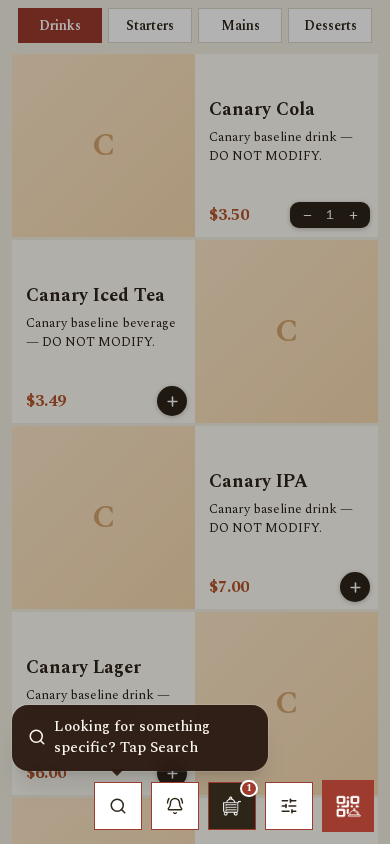Decrease Canary Cola quantity
390x844 pixels.
307,215
